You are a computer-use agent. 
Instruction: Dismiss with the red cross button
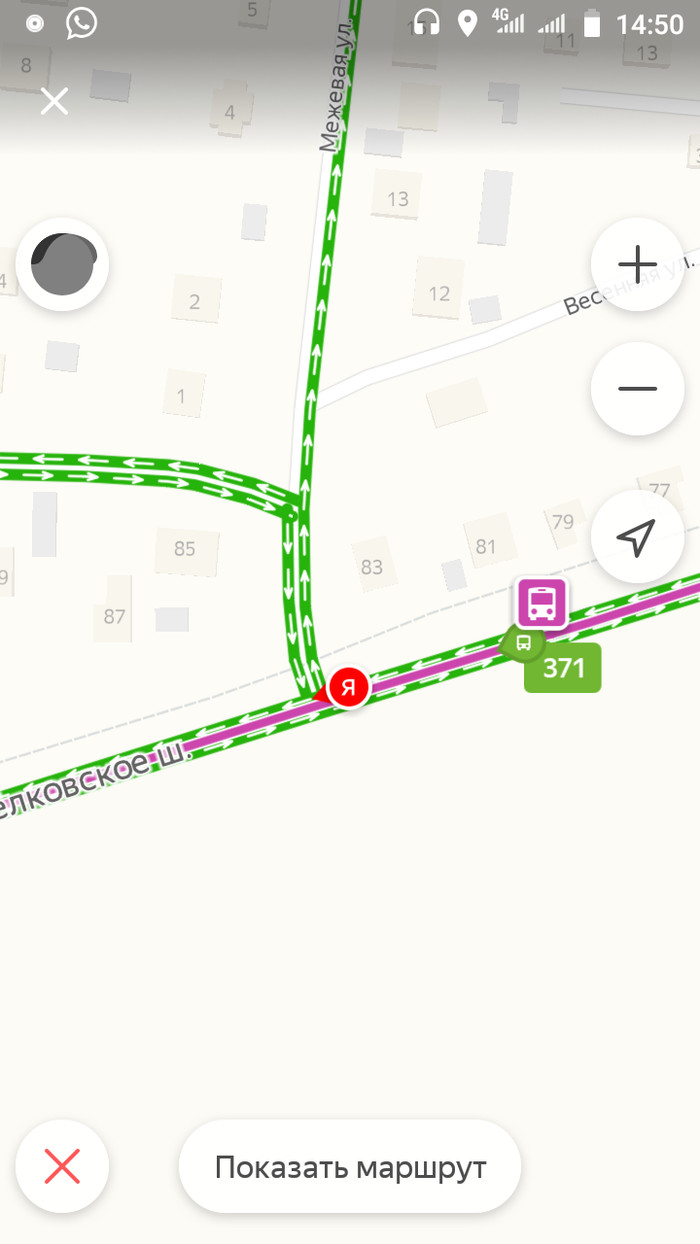[x=62, y=1166]
